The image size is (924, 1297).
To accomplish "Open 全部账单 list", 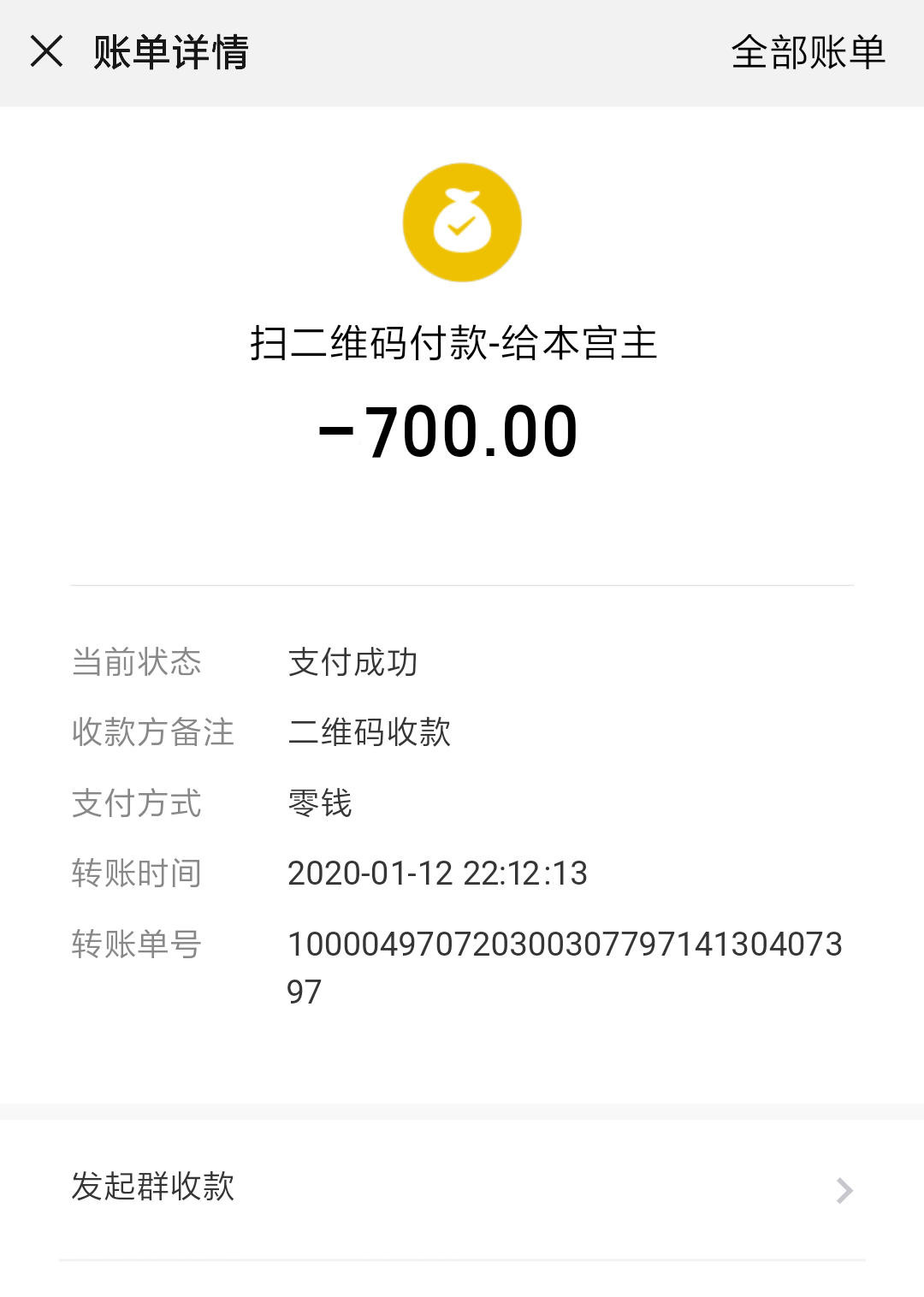I will coord(808,52).
